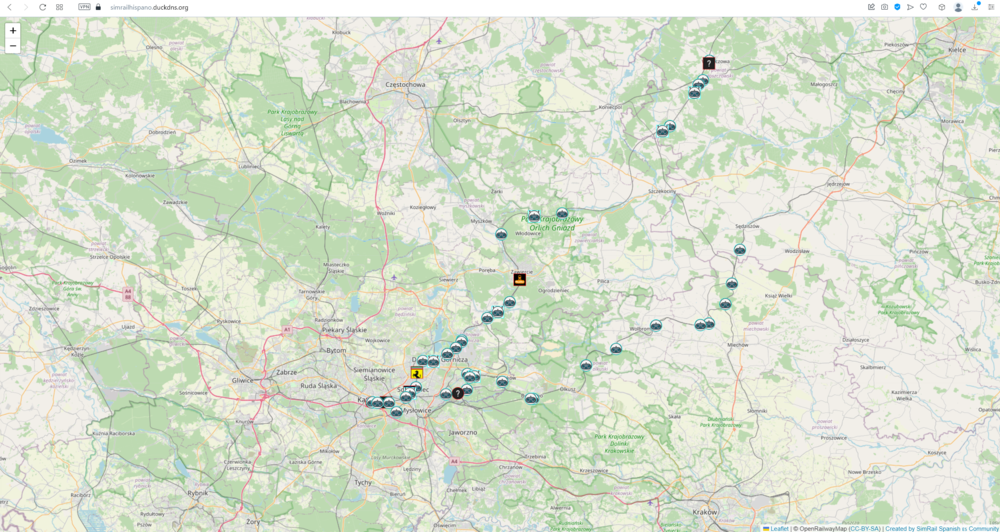Take a snapshot with the camera icon
Viewport: 1000px width, 532px height.
(884, 7)
